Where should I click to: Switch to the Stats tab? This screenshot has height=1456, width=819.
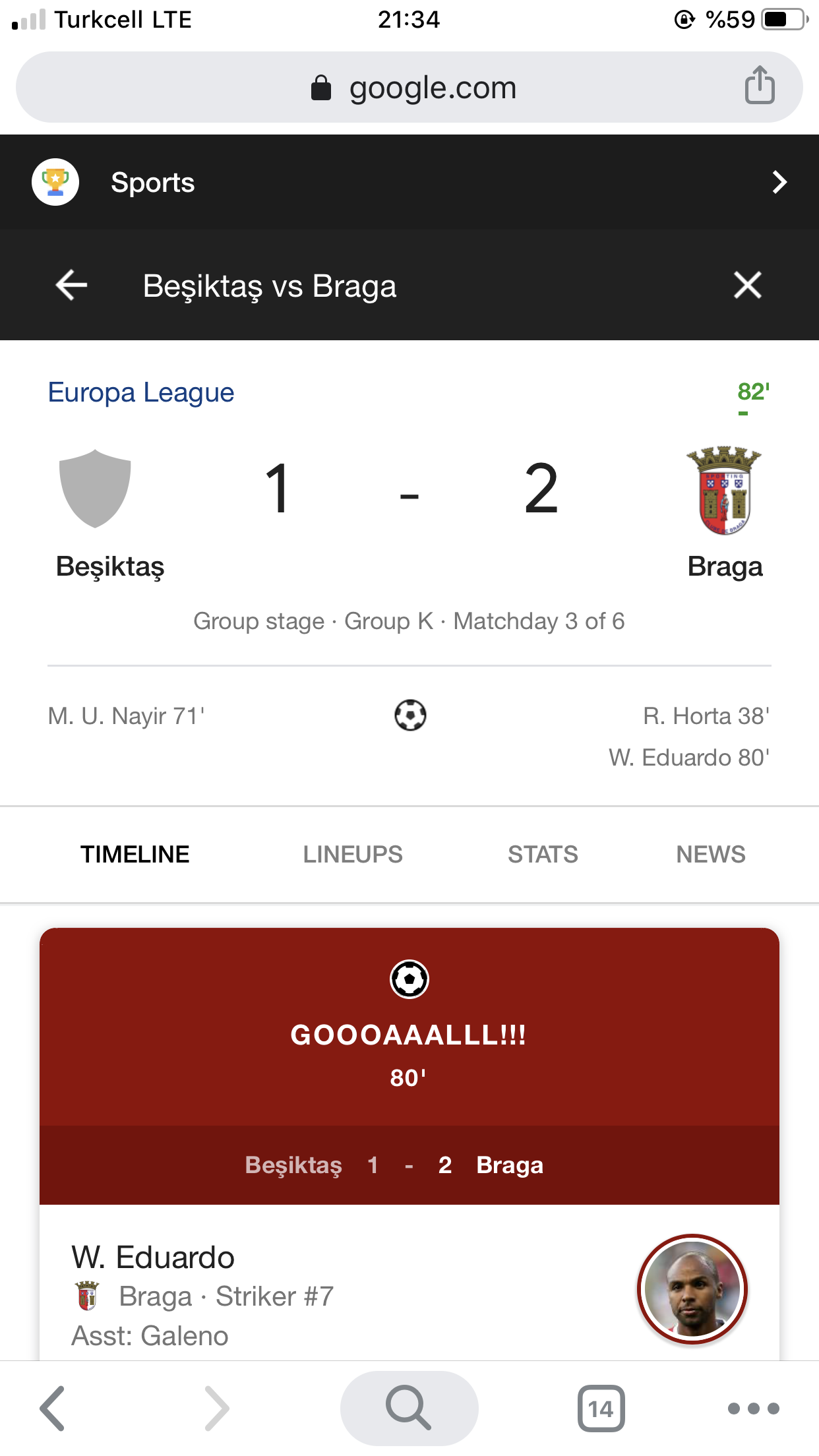click(x=543, y=855)
